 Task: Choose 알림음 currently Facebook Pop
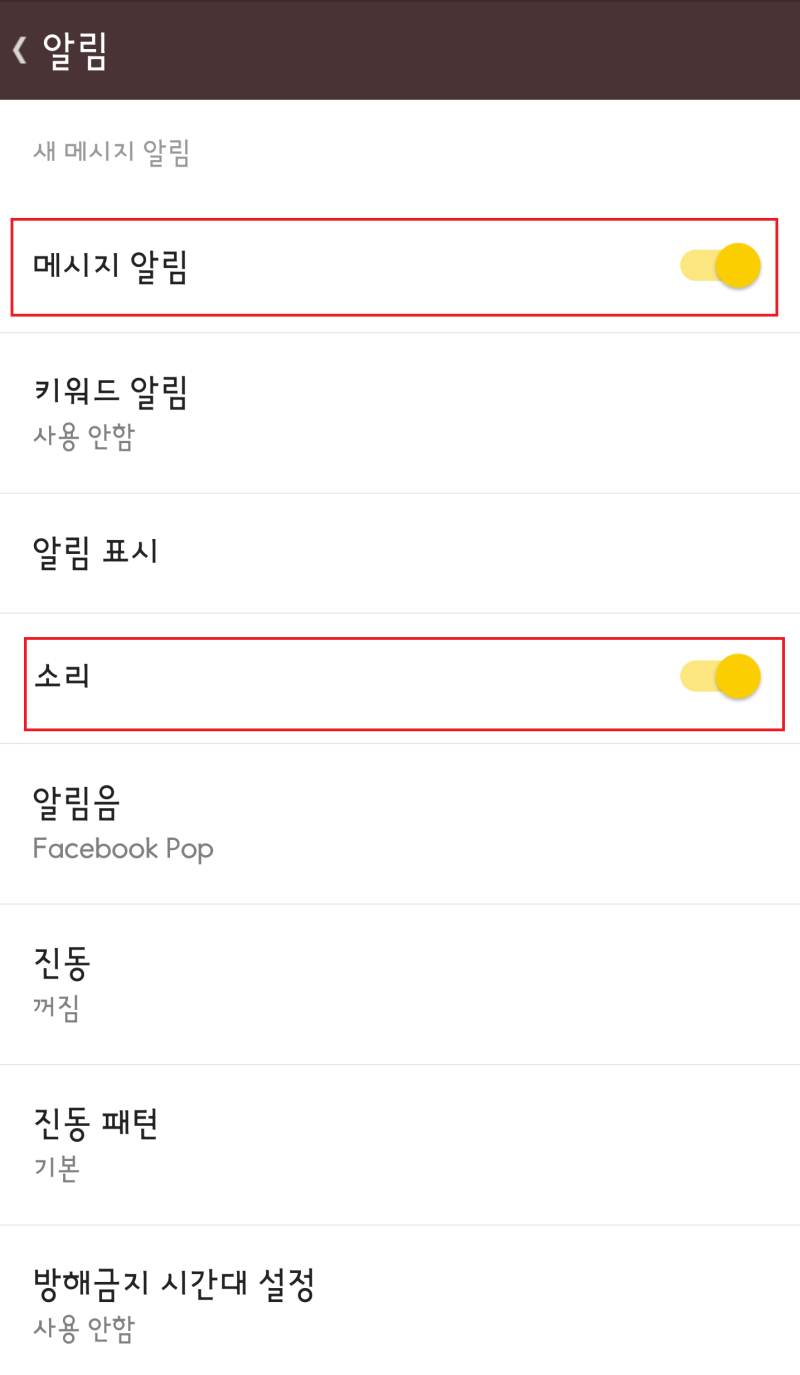point(400,824)
